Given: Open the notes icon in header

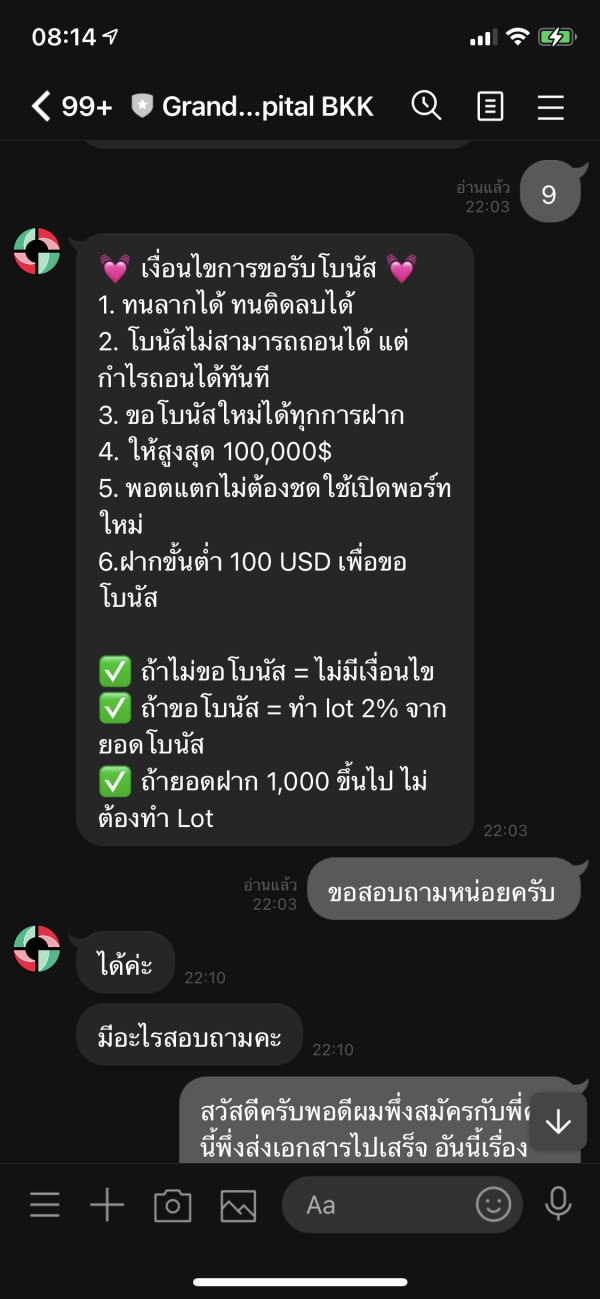Looking at the screenshot, I should pyautogui.click(x=490, y=106).
